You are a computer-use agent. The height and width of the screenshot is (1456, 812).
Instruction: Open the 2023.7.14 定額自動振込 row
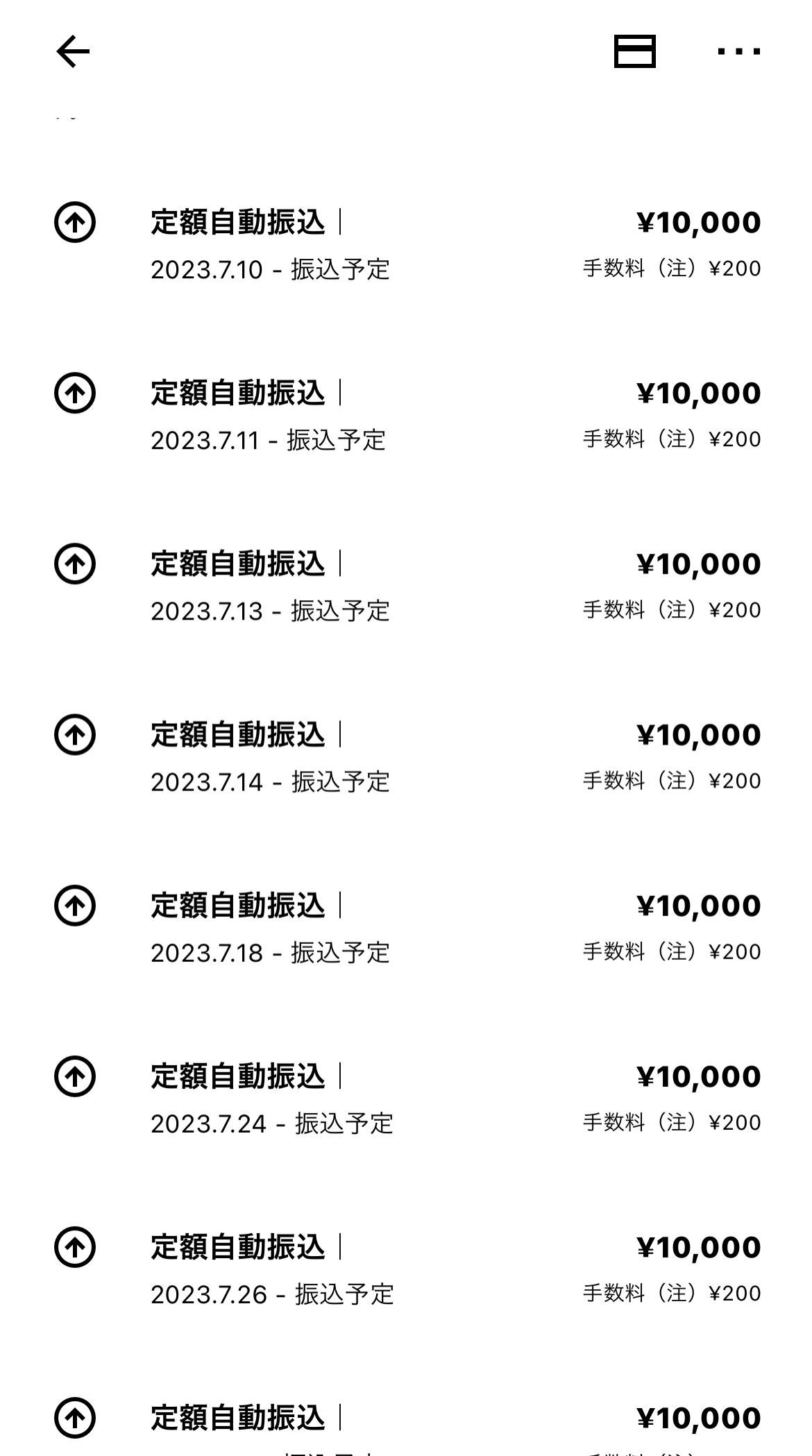point(406,757)
